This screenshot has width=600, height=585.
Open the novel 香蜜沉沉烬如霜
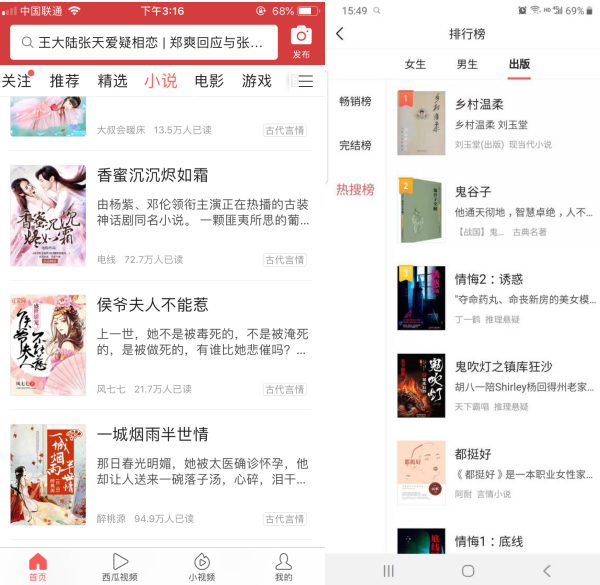tap(152, 175)
